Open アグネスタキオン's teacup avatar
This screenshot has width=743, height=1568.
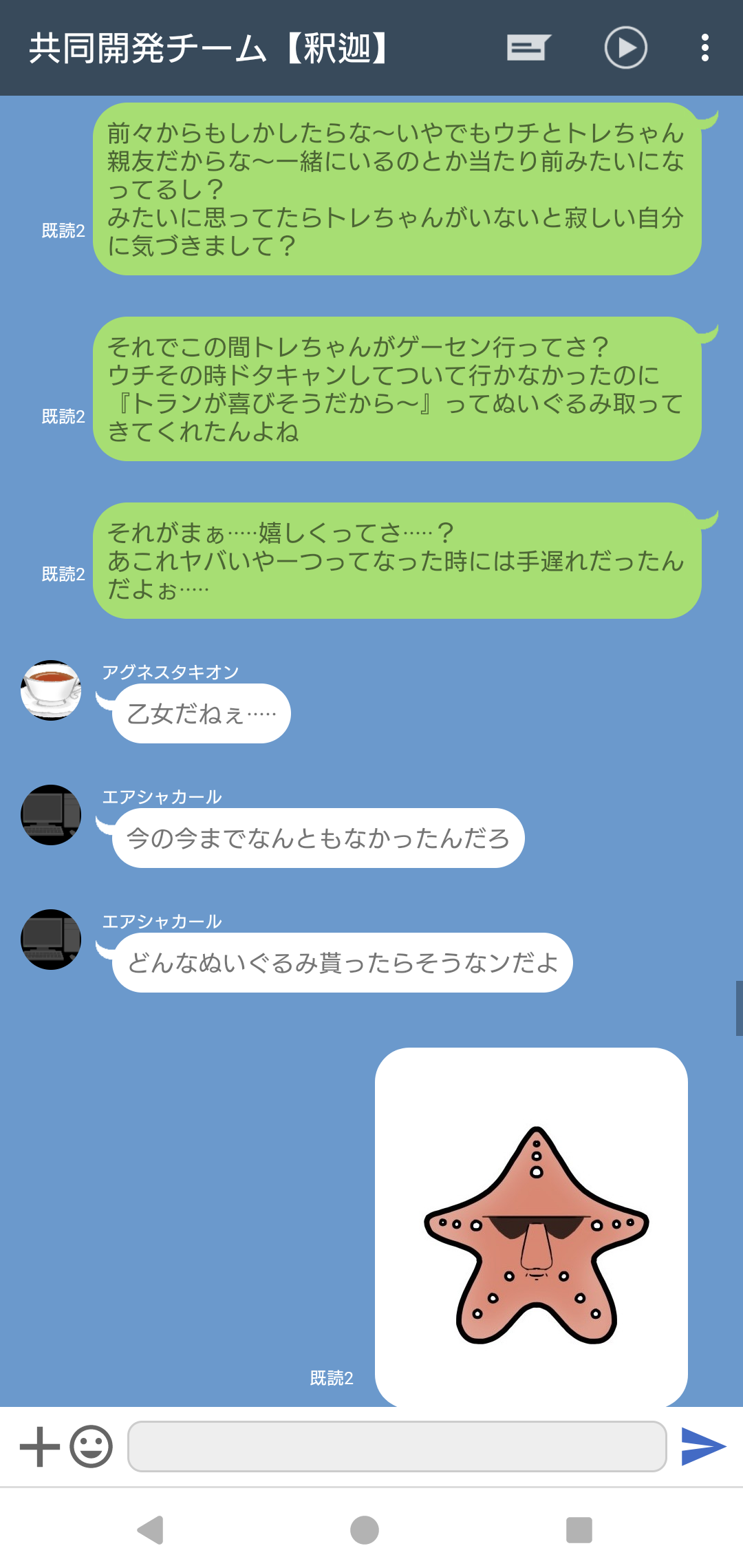pyautogui.click(x=51, y=690)
